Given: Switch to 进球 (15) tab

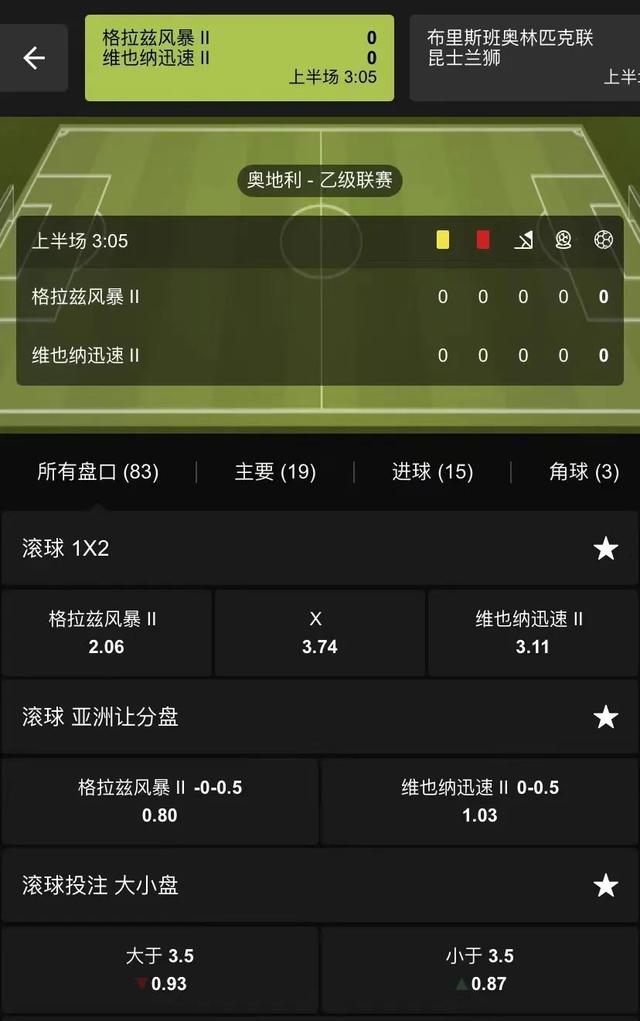Looking at the screenshot, I should (432, 472).
